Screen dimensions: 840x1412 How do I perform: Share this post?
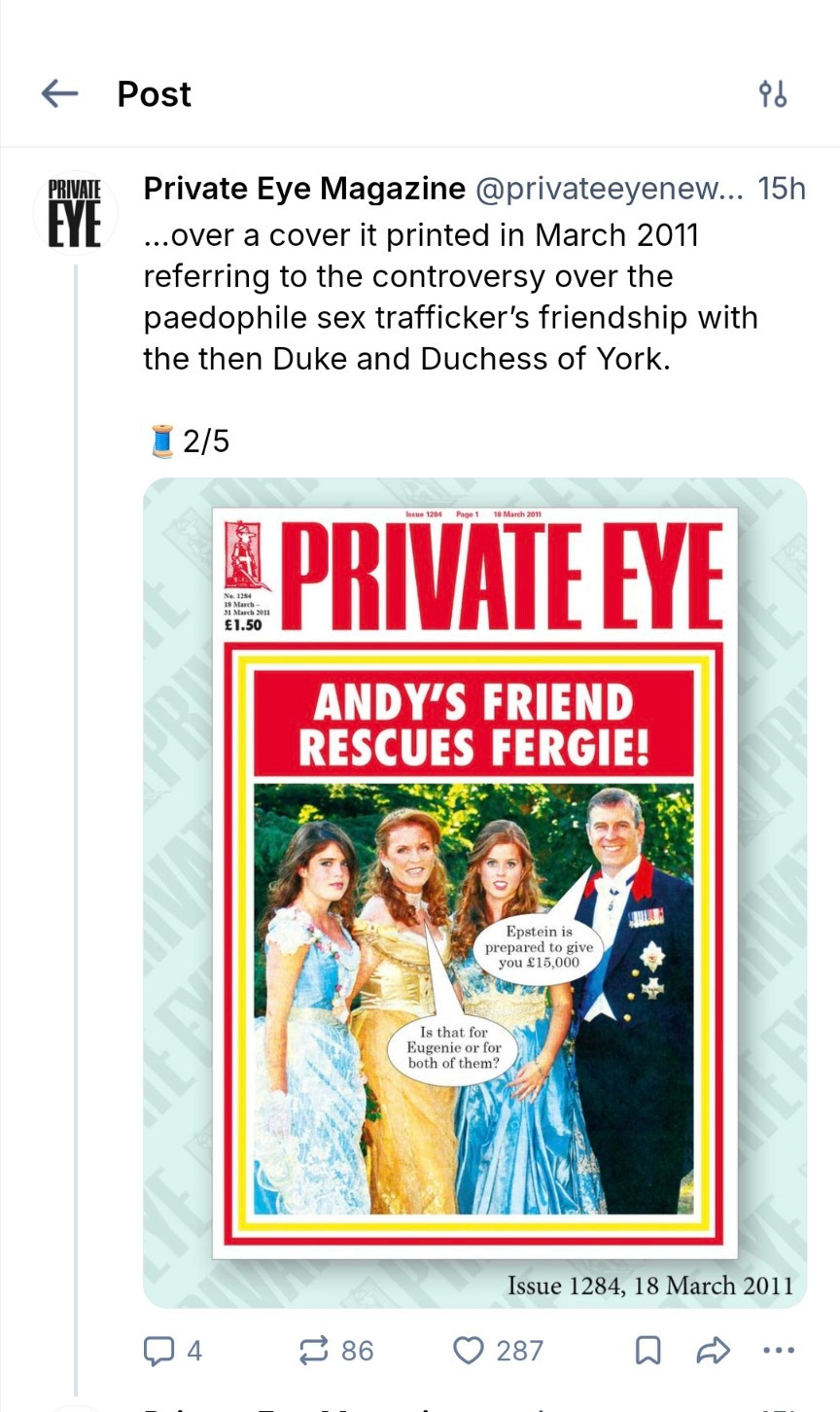[x=714, y=1350]
